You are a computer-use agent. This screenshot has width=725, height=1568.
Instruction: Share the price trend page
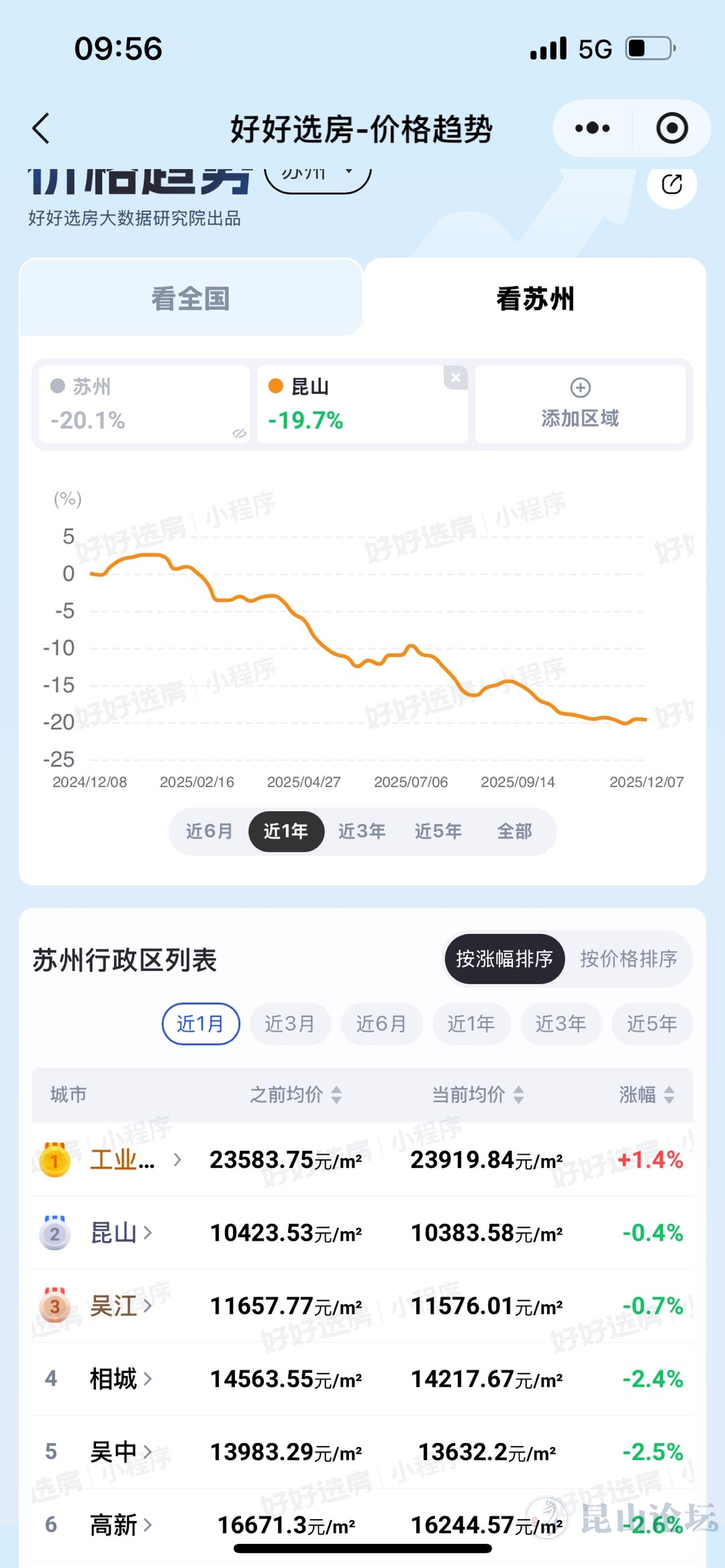tap(671, 185)
